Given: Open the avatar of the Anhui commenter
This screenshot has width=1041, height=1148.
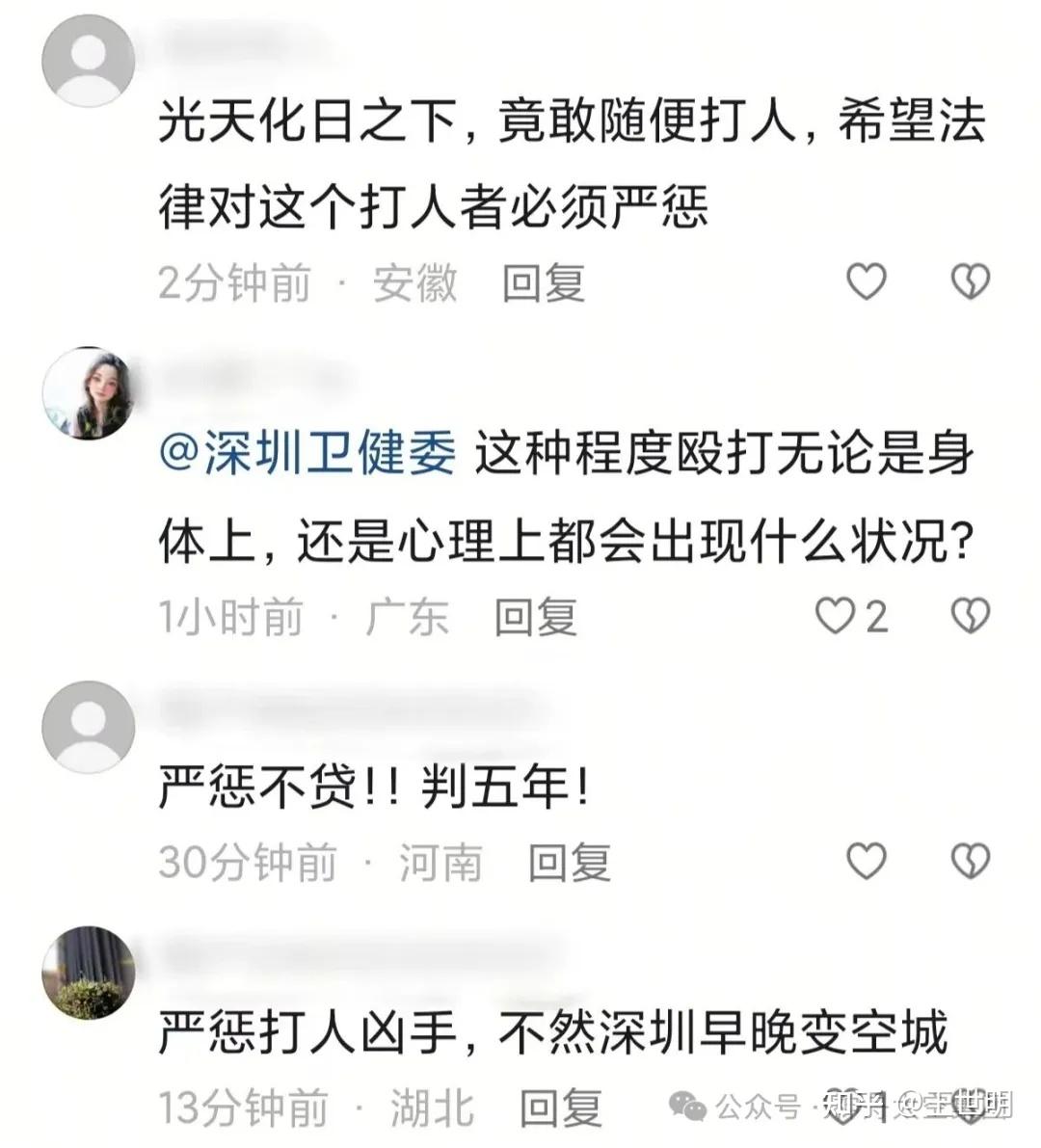Looking at the screenshot, I should click(x=89, y=60).
